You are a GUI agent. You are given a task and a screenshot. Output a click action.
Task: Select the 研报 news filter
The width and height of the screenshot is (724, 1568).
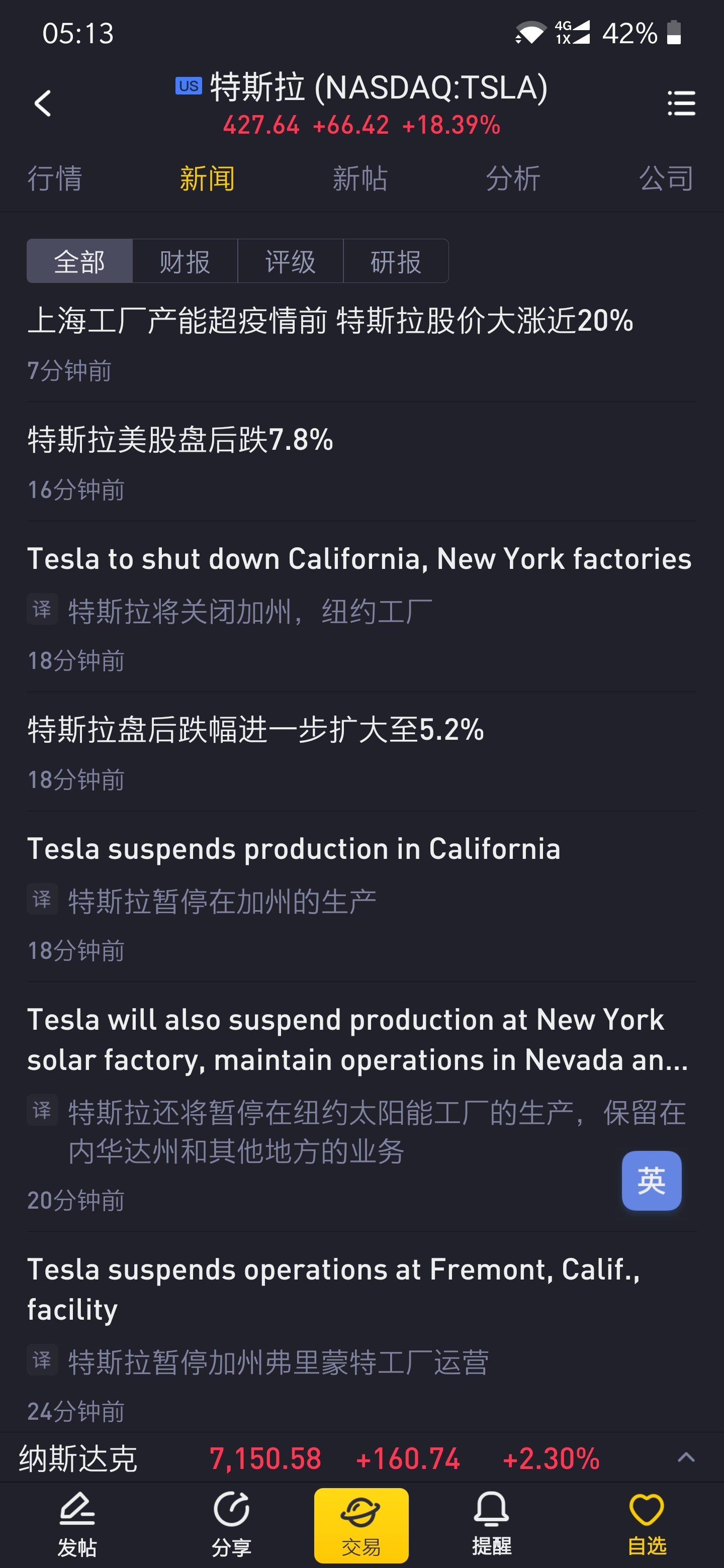click(396, 261)
